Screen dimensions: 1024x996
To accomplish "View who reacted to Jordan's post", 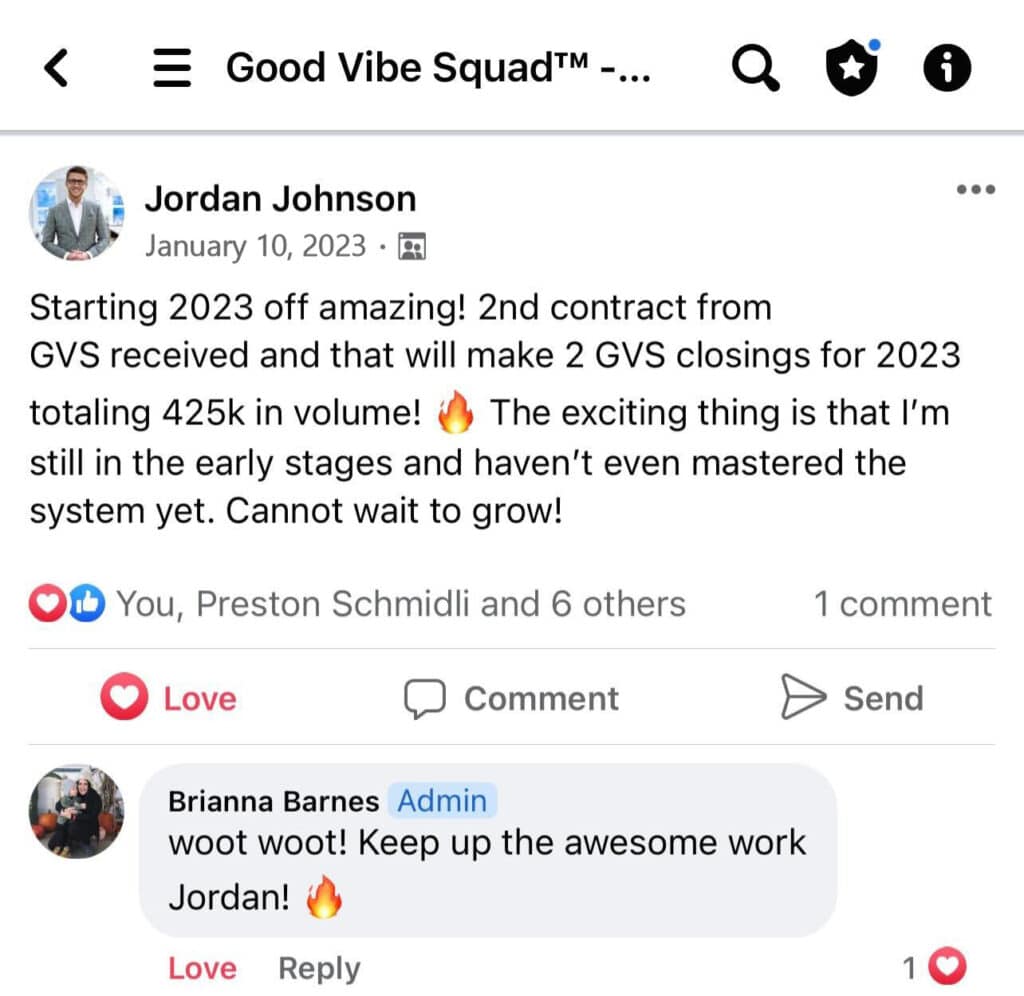I will click(400, 604).
